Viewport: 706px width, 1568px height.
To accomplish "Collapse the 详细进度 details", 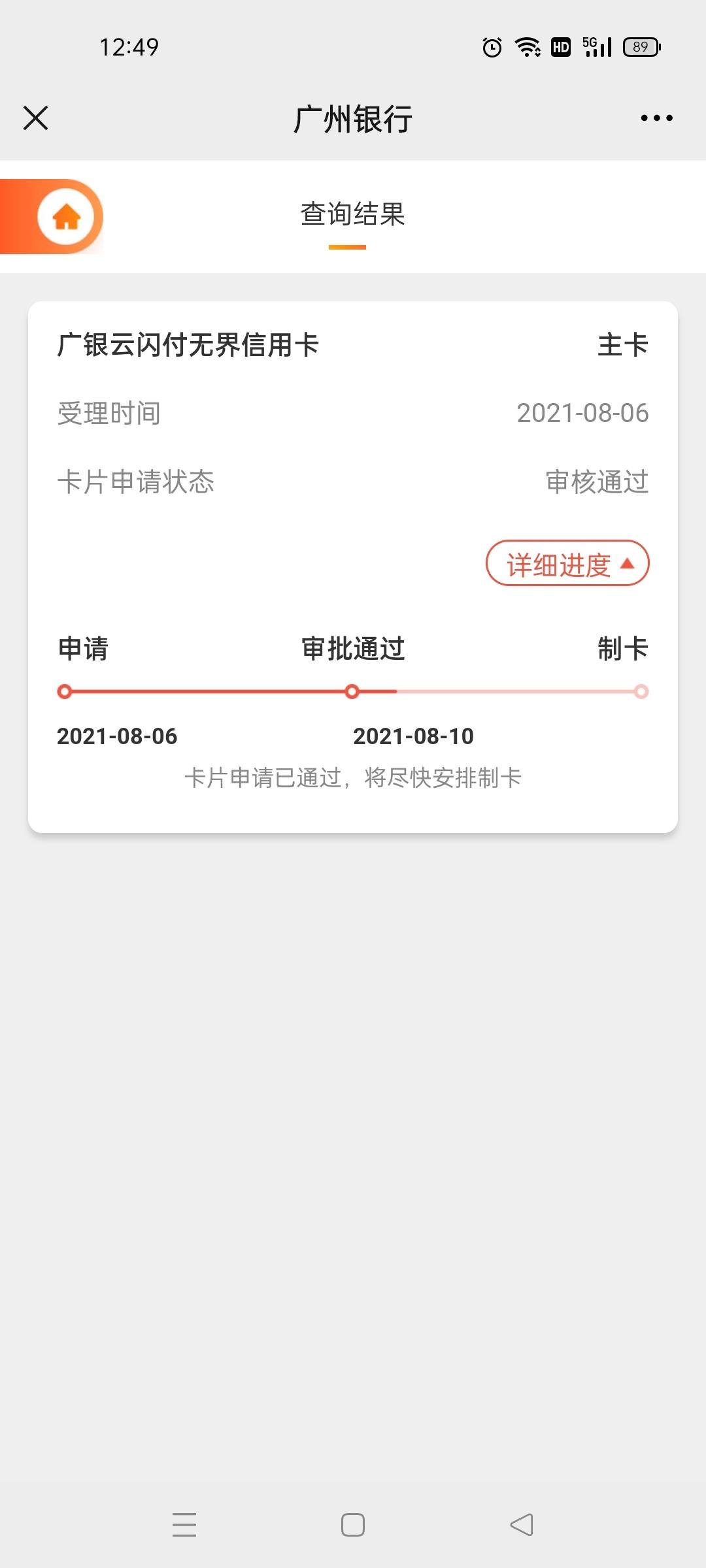I will (567, 563).
